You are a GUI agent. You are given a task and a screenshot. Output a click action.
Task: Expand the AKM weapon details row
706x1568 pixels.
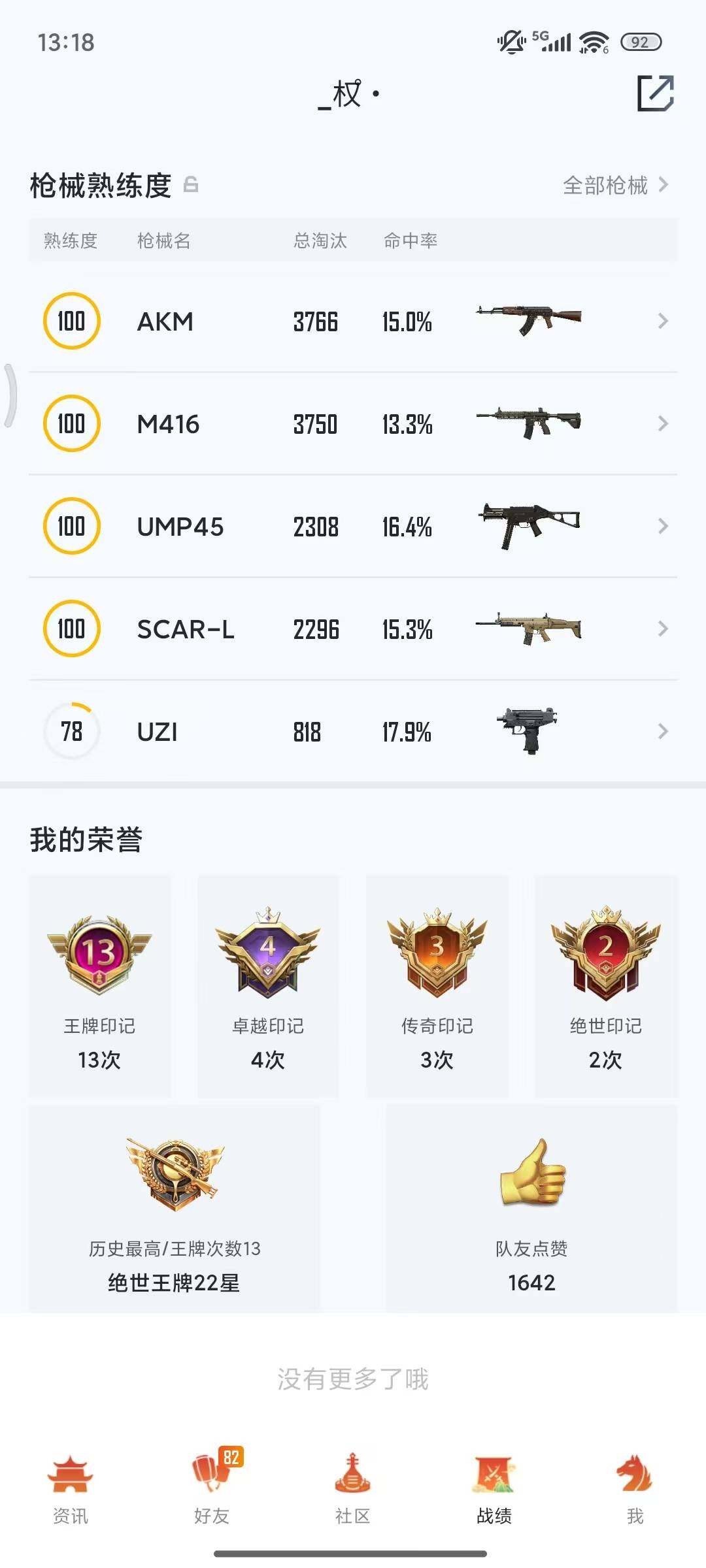(x=663, y=321)
